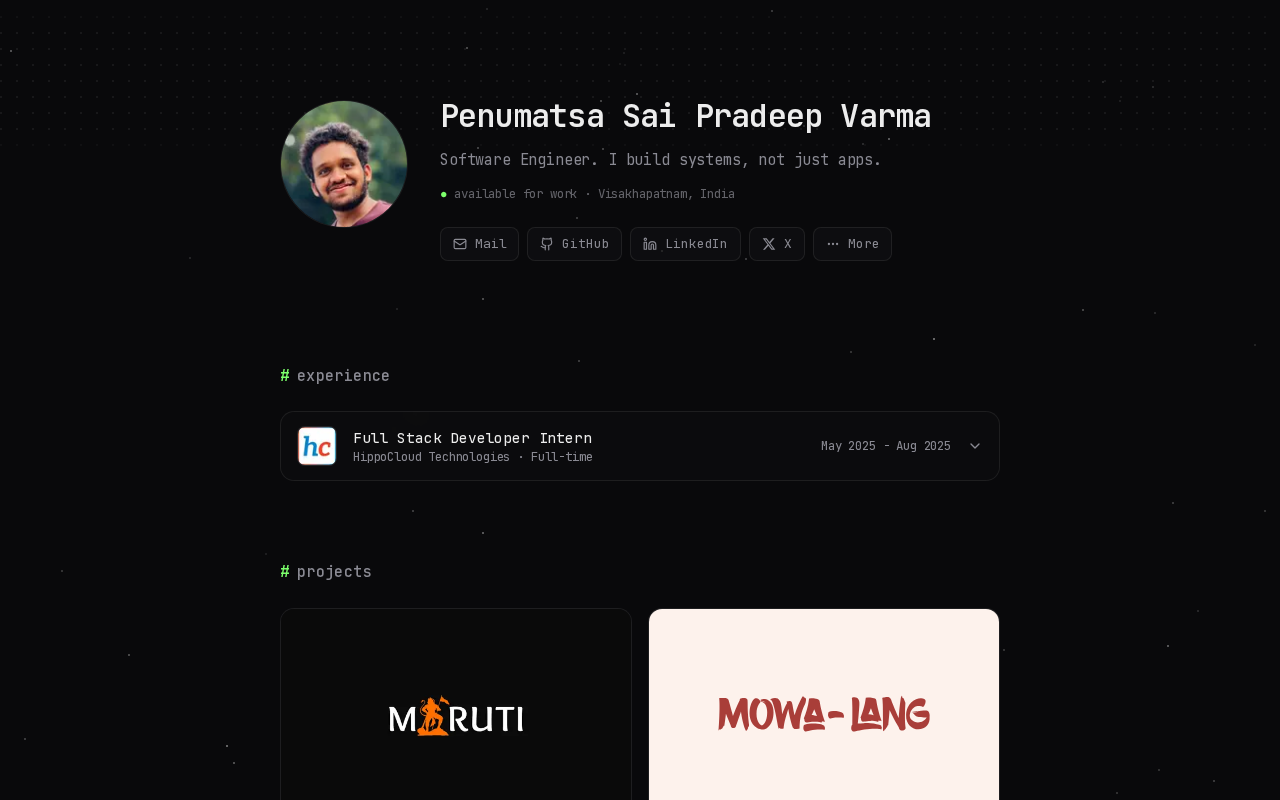This screenshot has width=1280, height=800.
Task: Visit the GitHub profile link
Action: pyautogui.click(x=574, y=244)
